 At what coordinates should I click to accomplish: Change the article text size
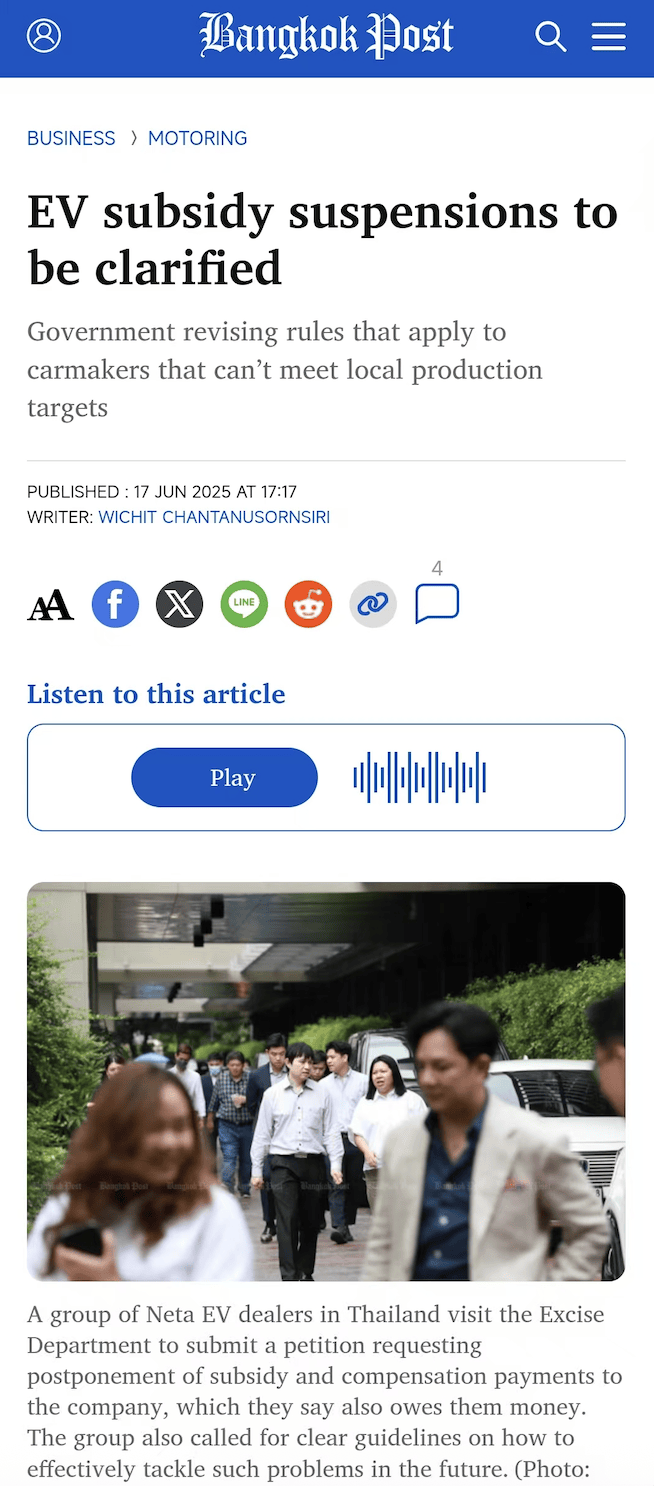pos(50,605)
